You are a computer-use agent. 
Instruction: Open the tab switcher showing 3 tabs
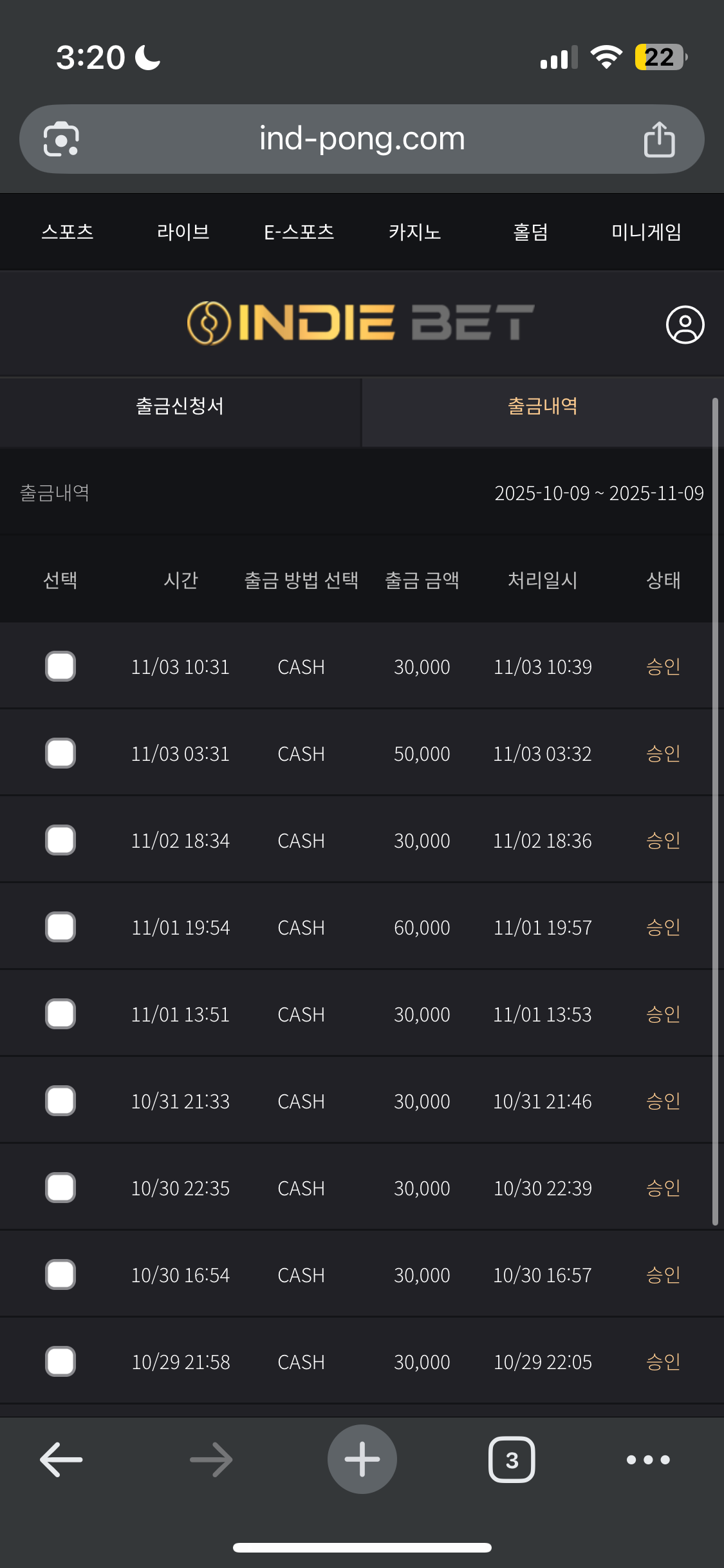(x=512, y=1459)
